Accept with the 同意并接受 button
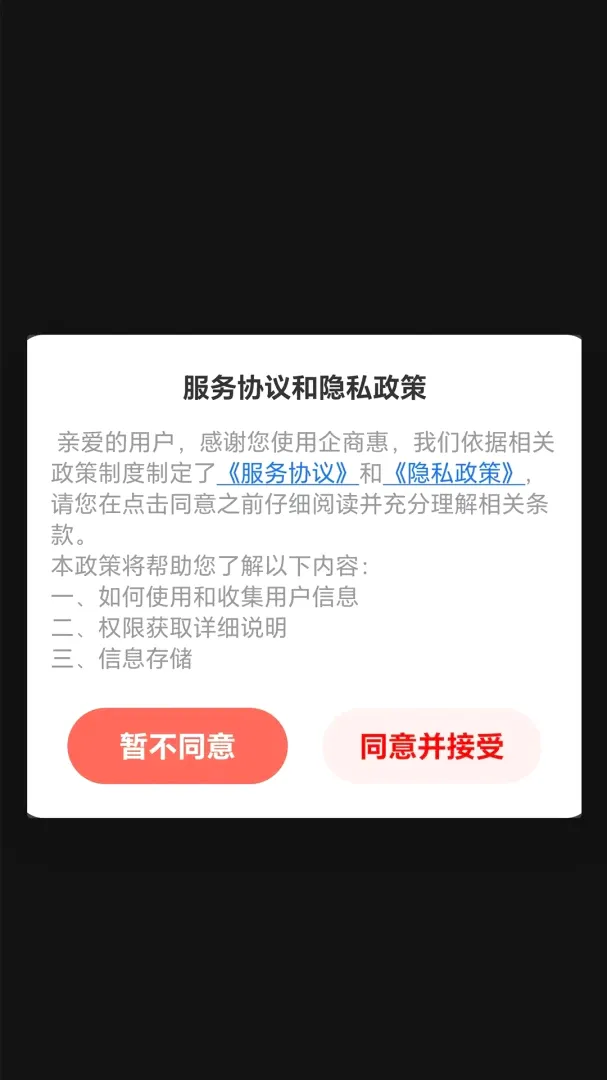This screenshot has height=1080, width=607. pos(432,746)
